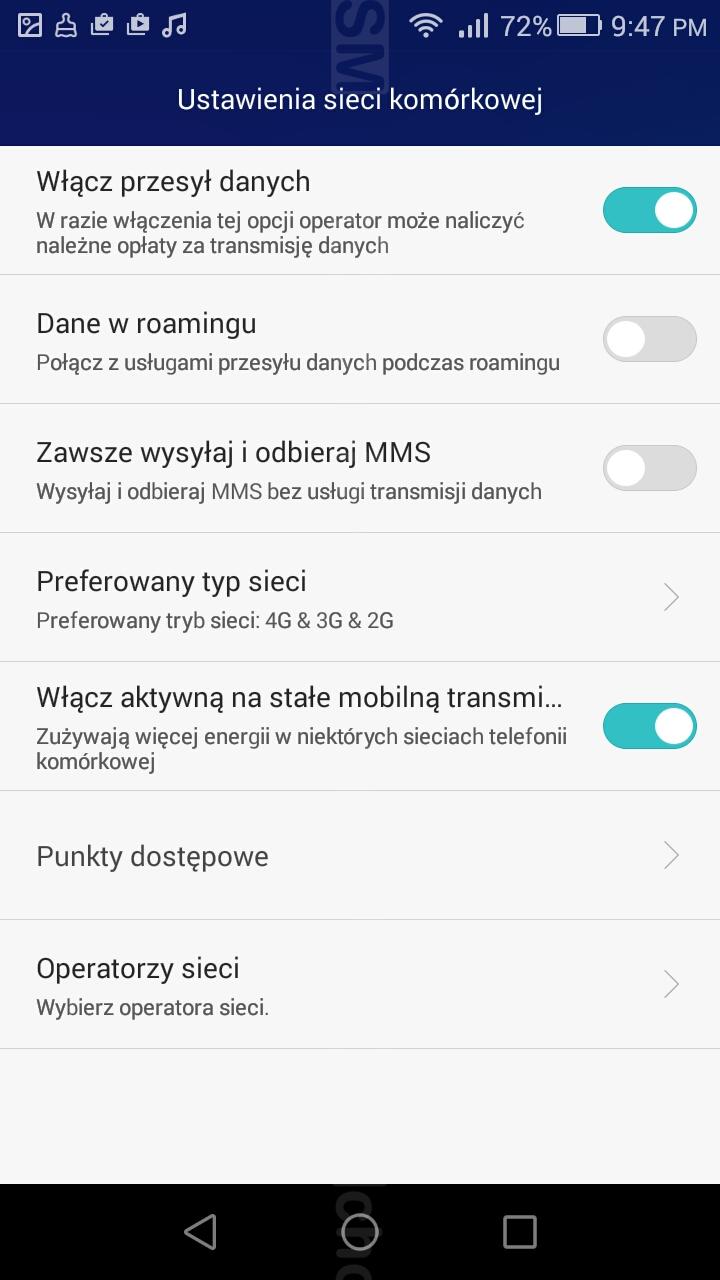
Task: Open Operatorzy sieci
Action: (x=360, y=984)
